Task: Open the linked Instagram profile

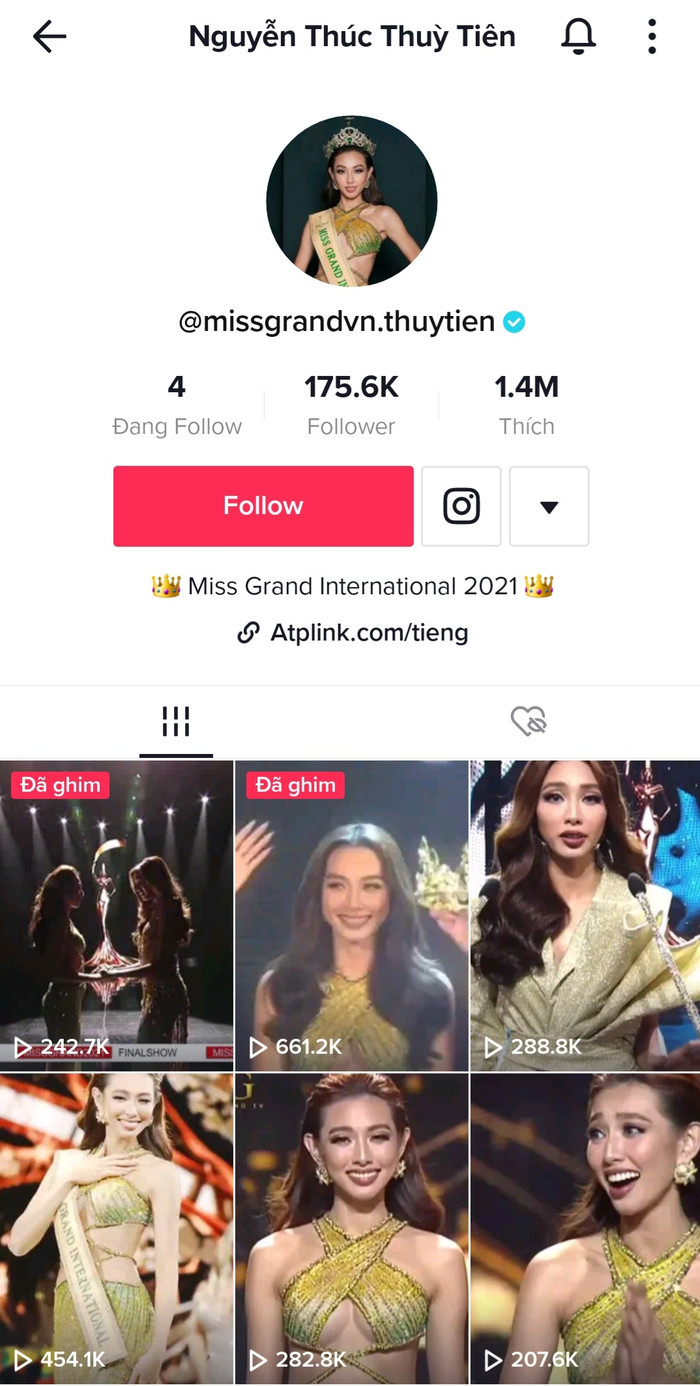Action: [x=461, y=506]
